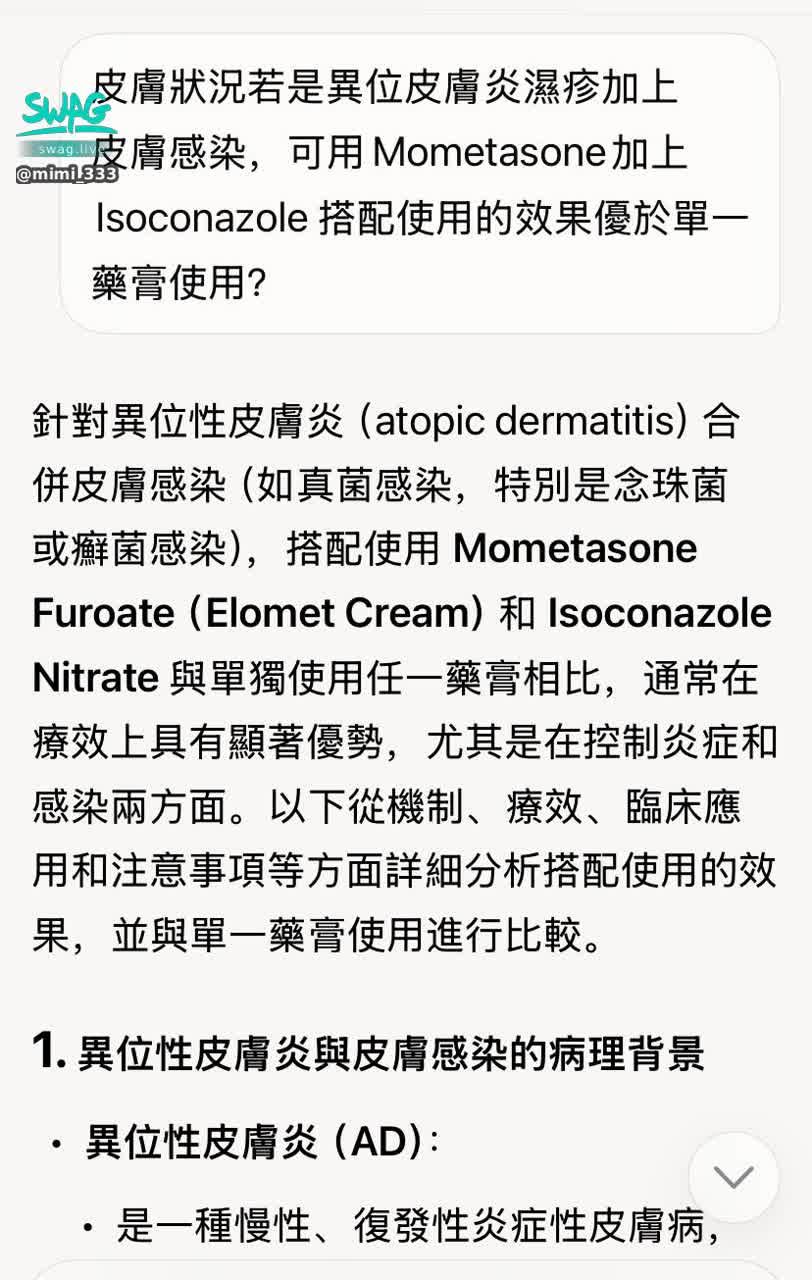Tap the scroll-to-bottom chevron button
Screen dimensions: 812x1280
[x=733, y=1177]
